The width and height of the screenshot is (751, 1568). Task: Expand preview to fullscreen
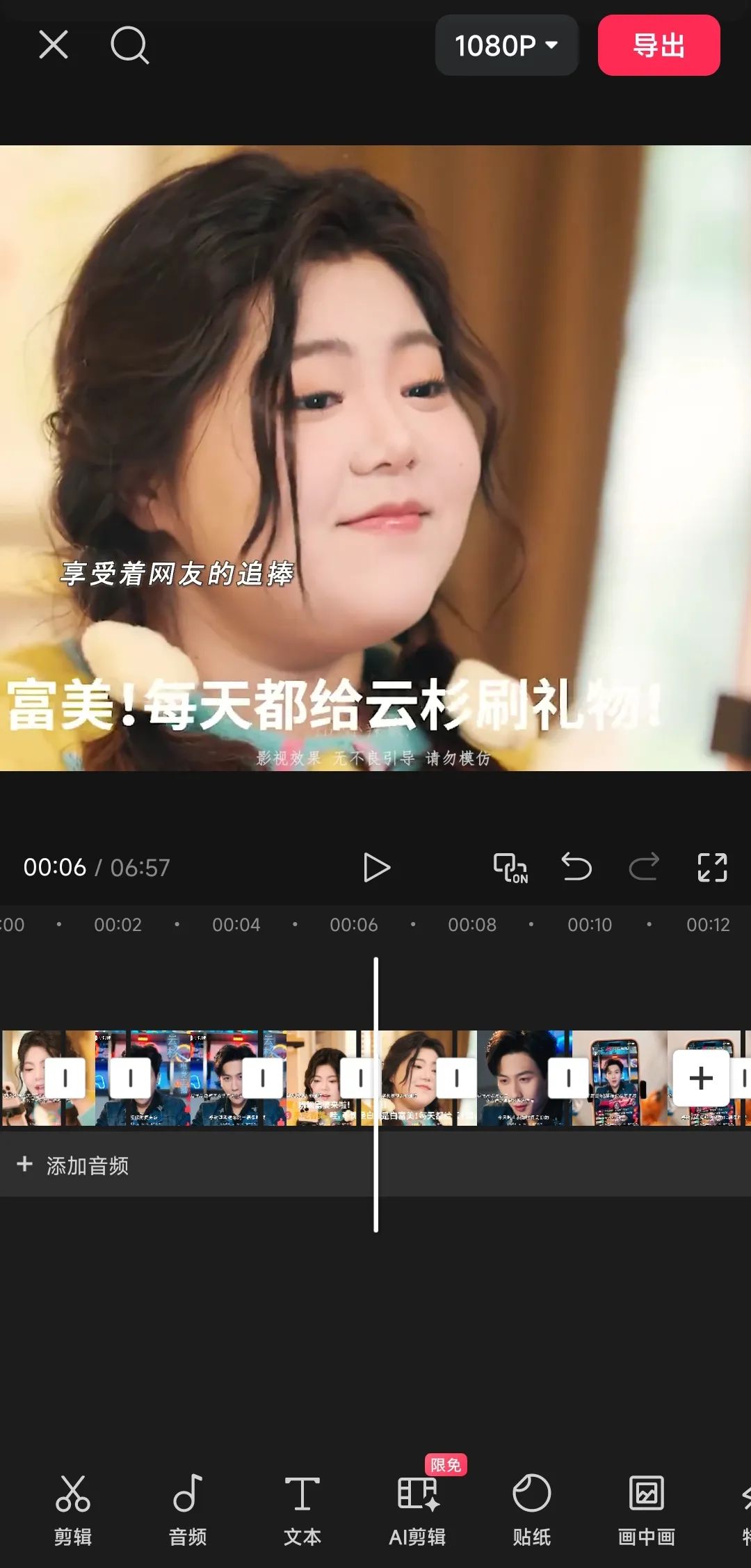click(x=712, y=867)
